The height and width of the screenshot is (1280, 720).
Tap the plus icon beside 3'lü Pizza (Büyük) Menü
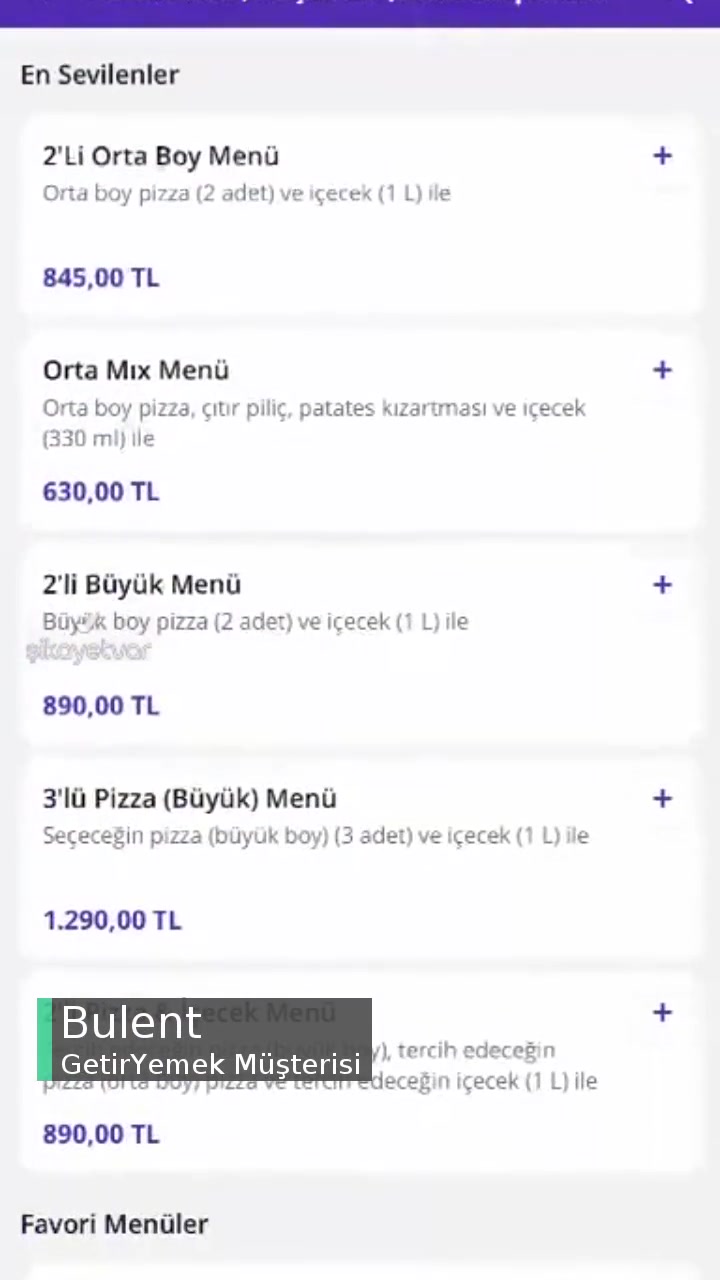coord(662,798)
